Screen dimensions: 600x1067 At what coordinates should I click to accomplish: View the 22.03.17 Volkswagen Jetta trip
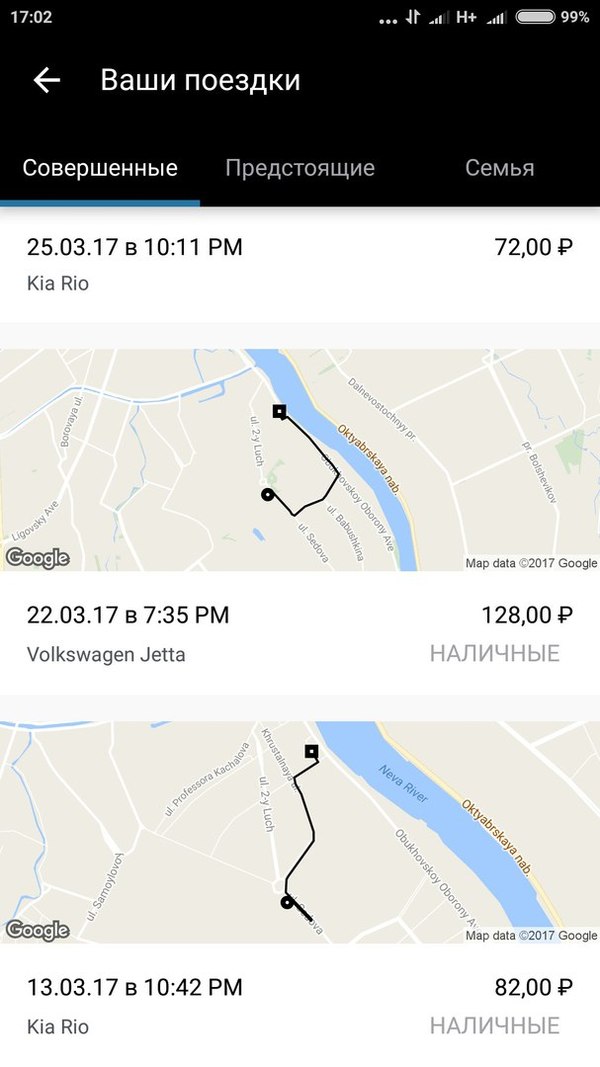(x=300, y=634)
